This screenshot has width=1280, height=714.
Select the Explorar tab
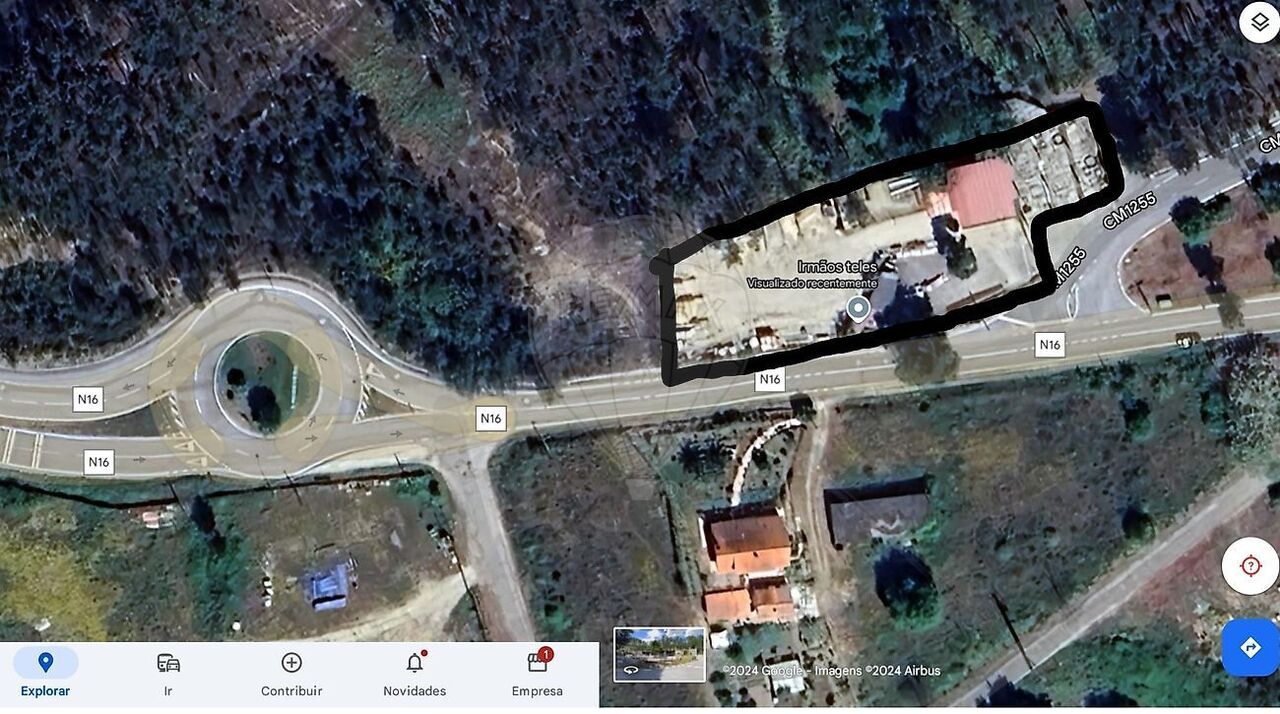point(45,674)
